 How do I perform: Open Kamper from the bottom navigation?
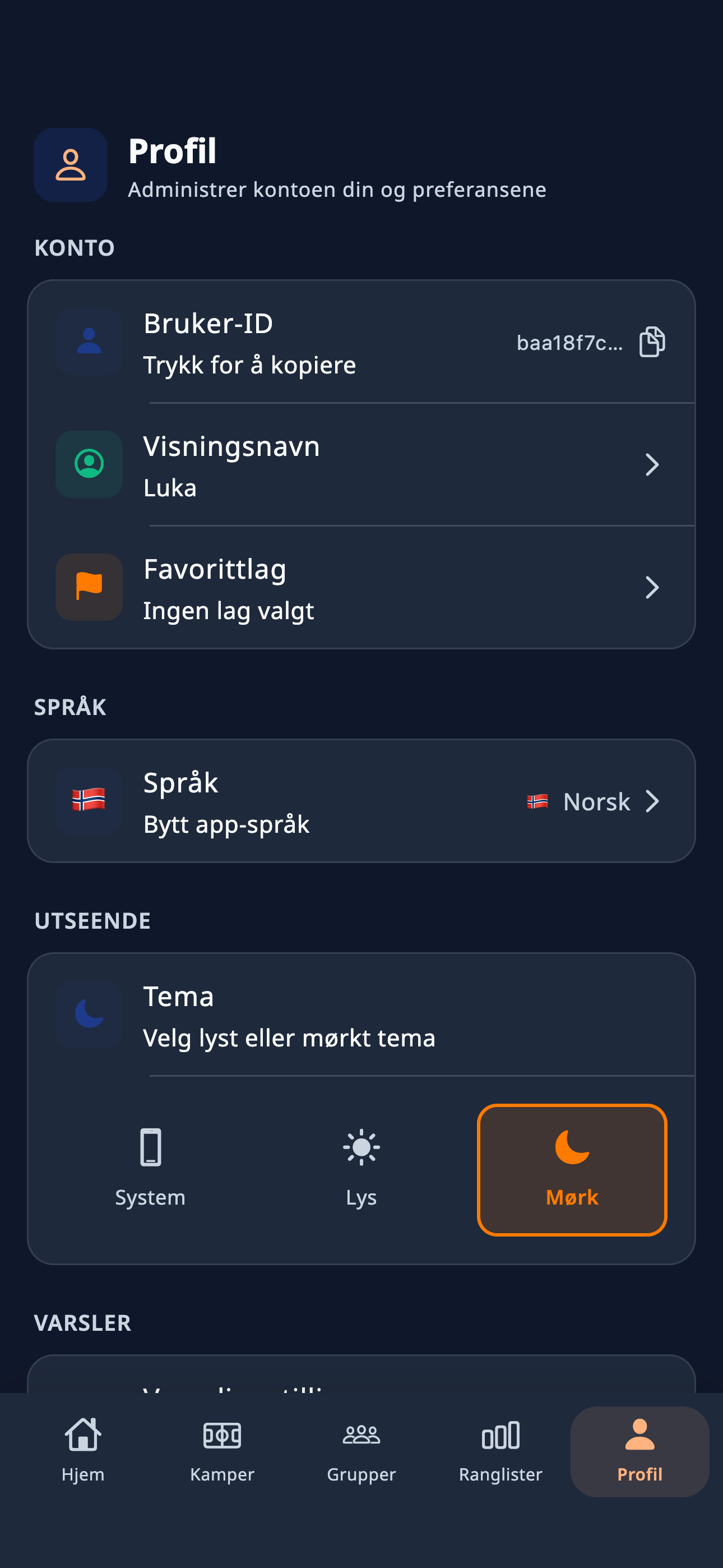pyautogui.click(x=223, y=1451)
